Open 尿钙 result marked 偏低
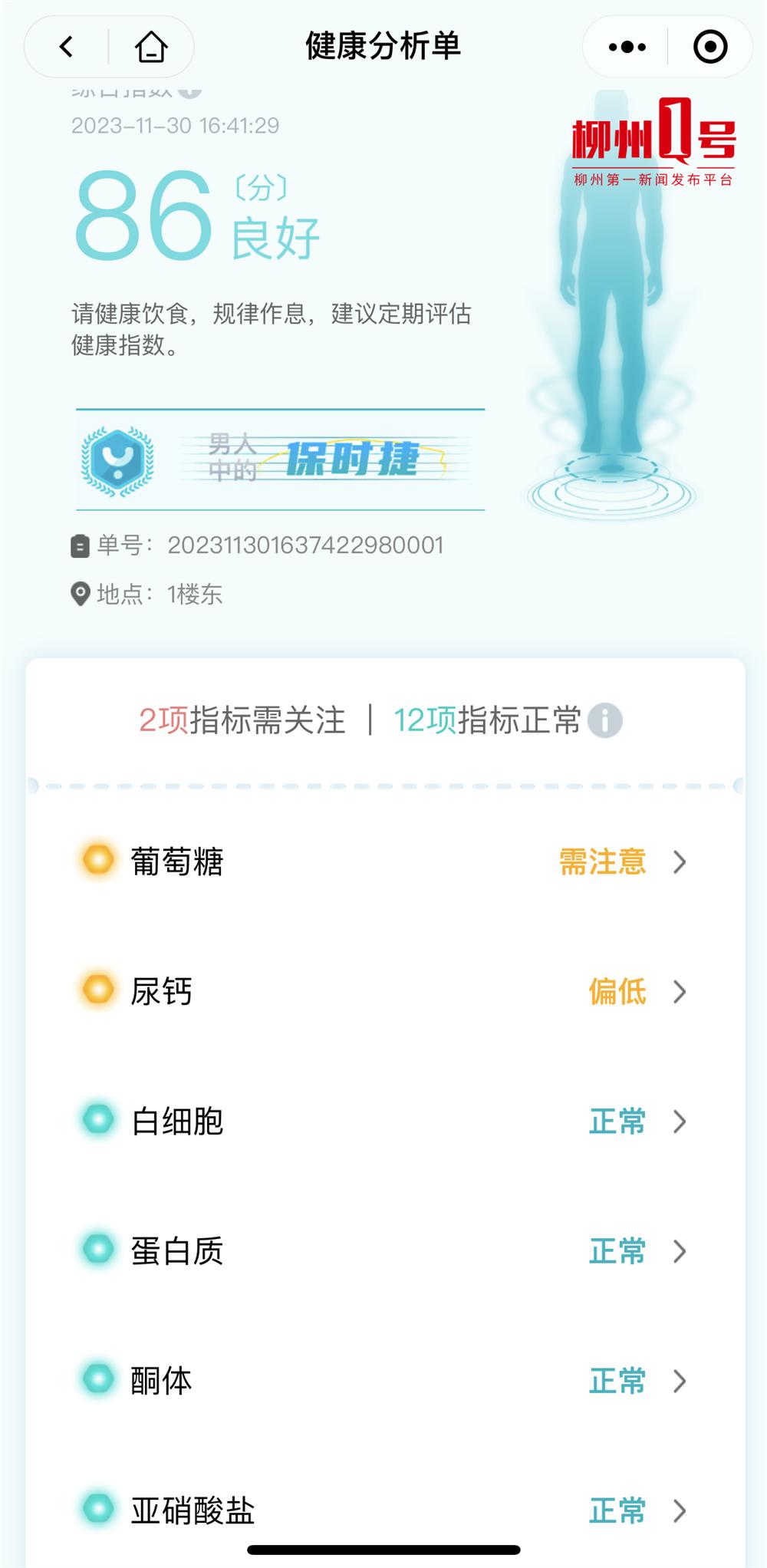The height and width of the screenshot is (1568, 767). 383,991
